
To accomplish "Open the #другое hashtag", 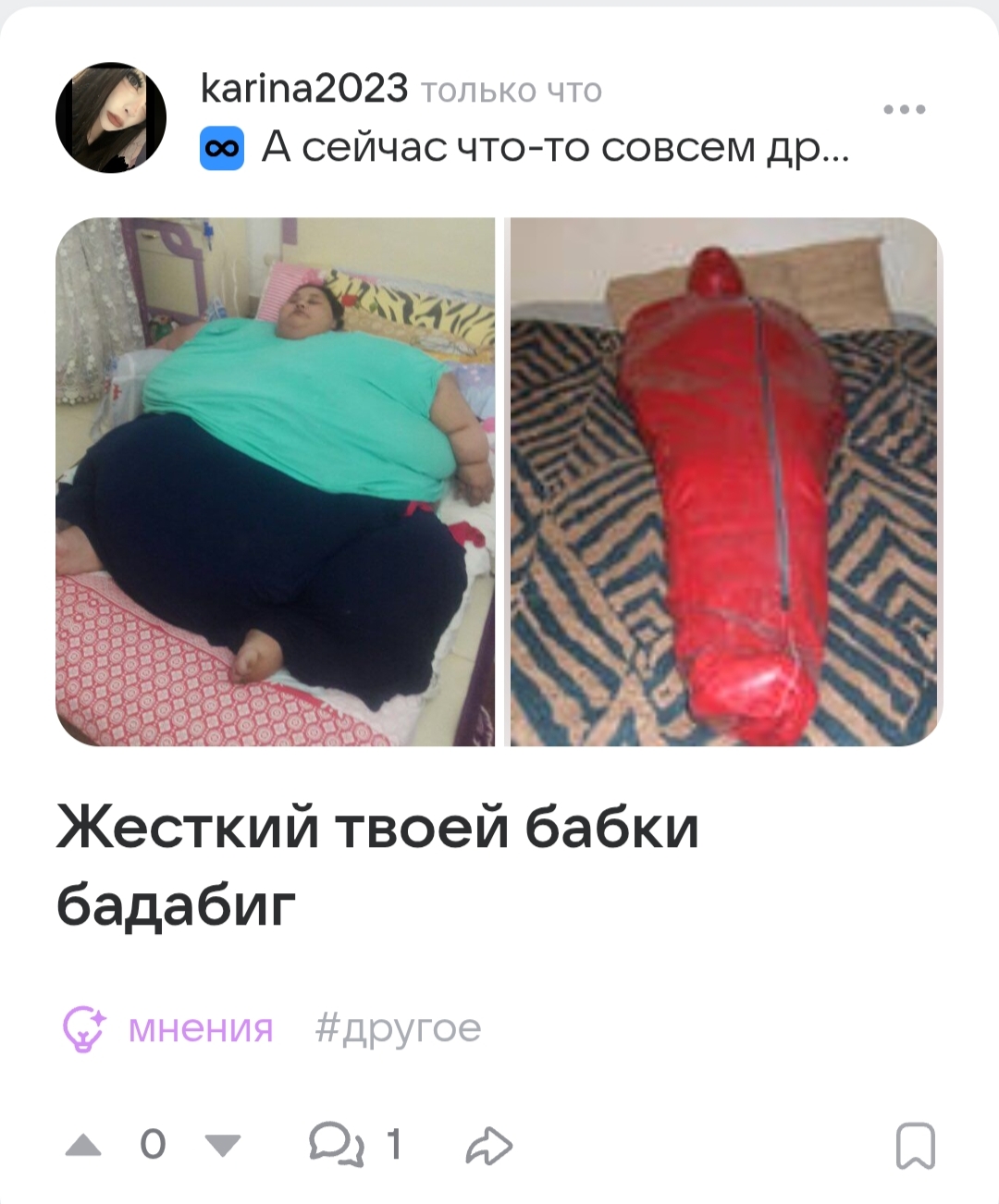I will click(398, 1028).
